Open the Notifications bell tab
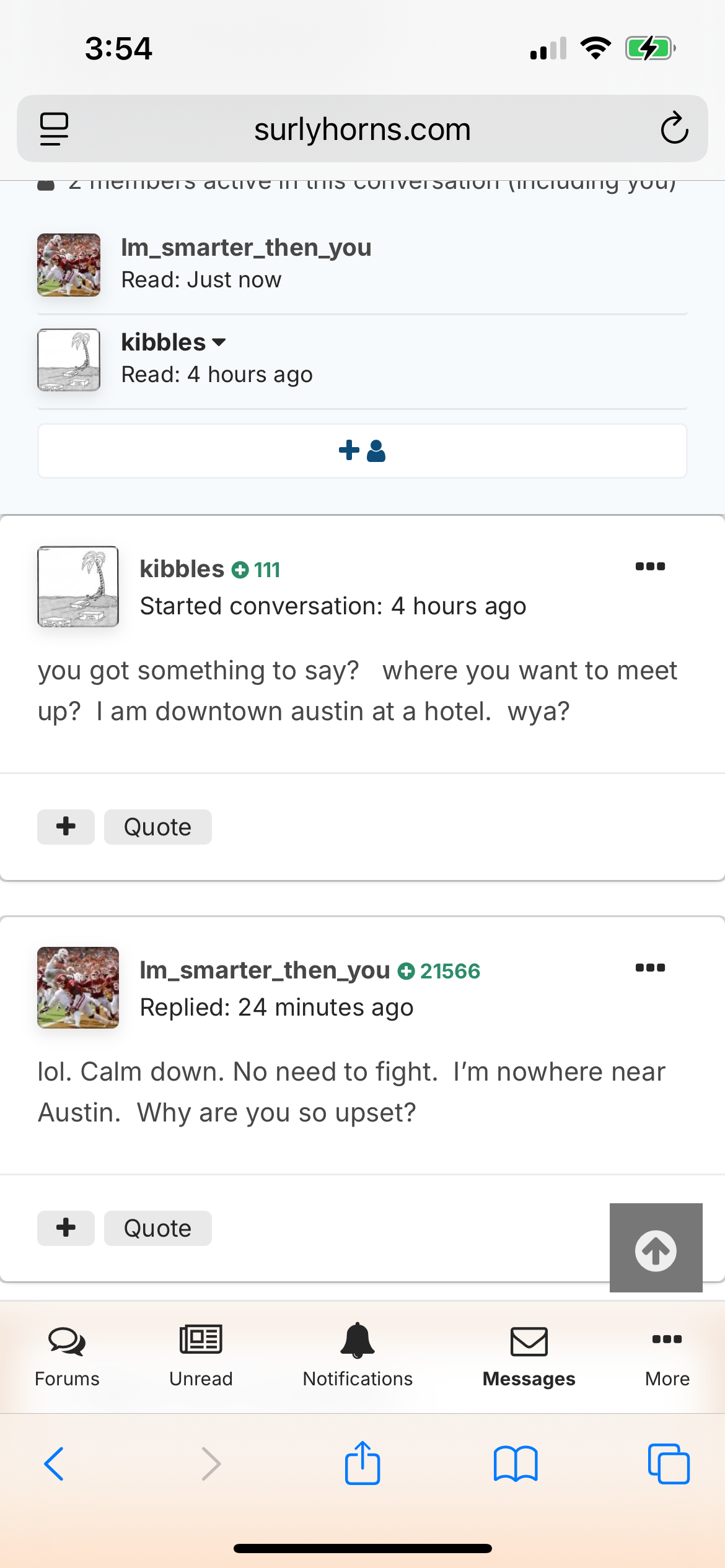 click(358, 1356)
